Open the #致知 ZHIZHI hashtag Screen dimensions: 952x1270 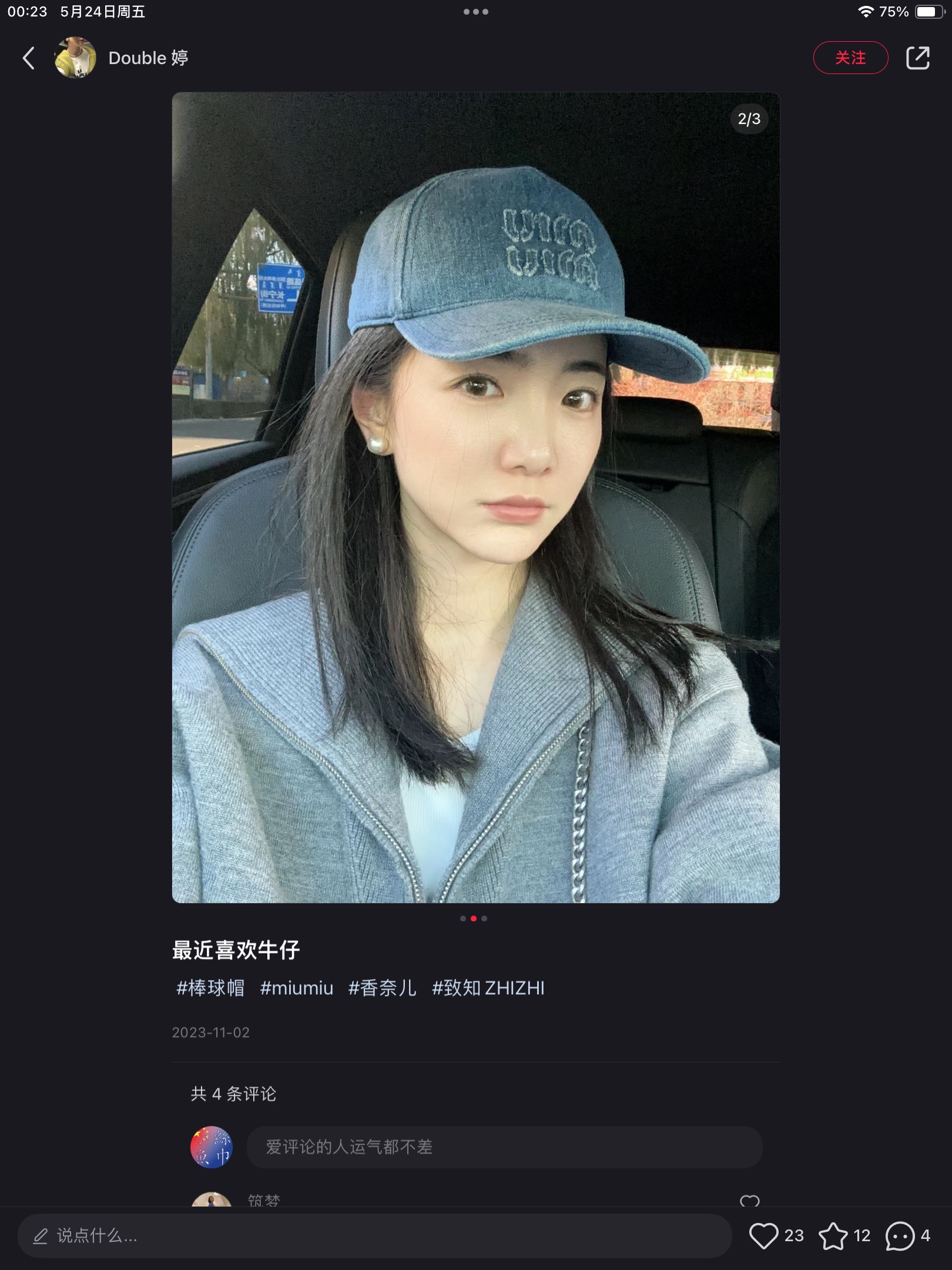point(488,988)
